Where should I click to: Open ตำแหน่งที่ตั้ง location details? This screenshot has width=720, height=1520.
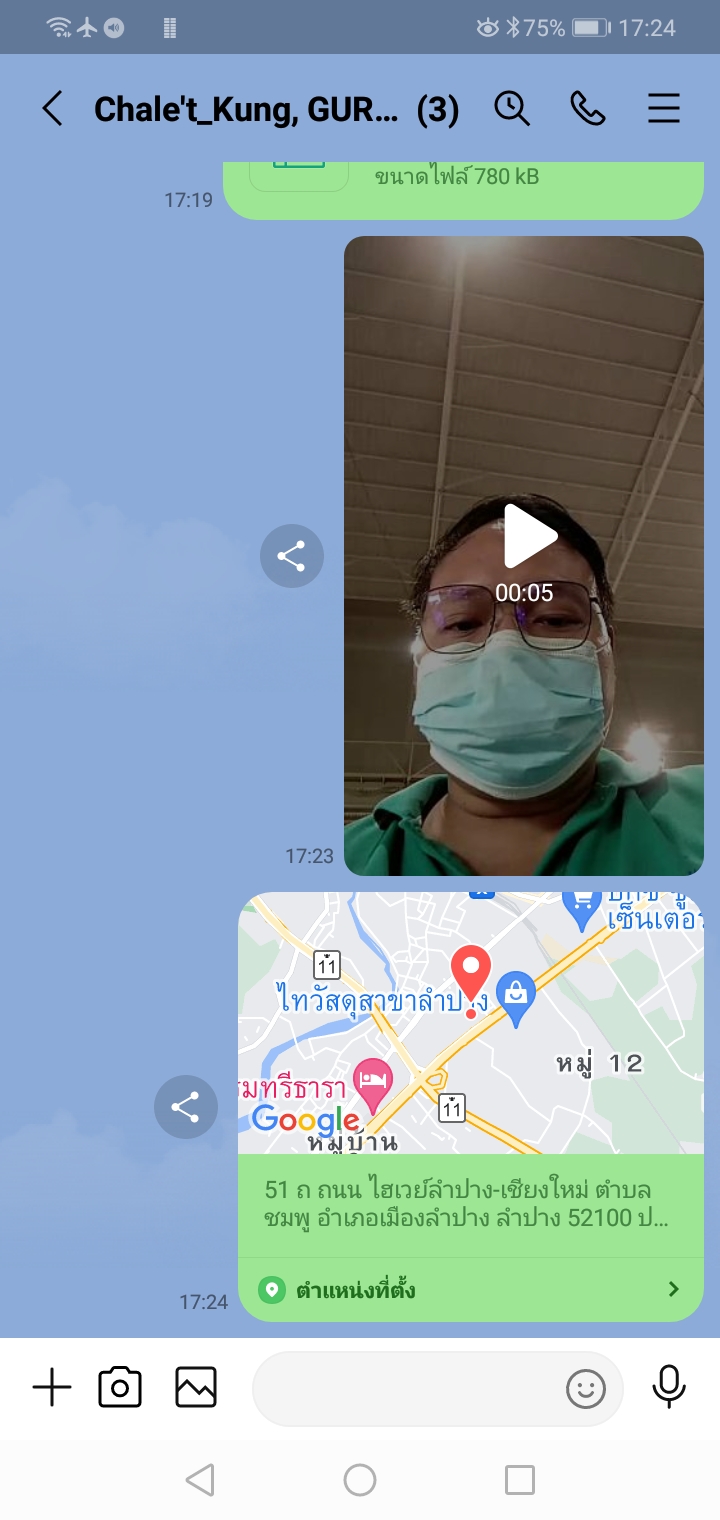click(470, 1290)
